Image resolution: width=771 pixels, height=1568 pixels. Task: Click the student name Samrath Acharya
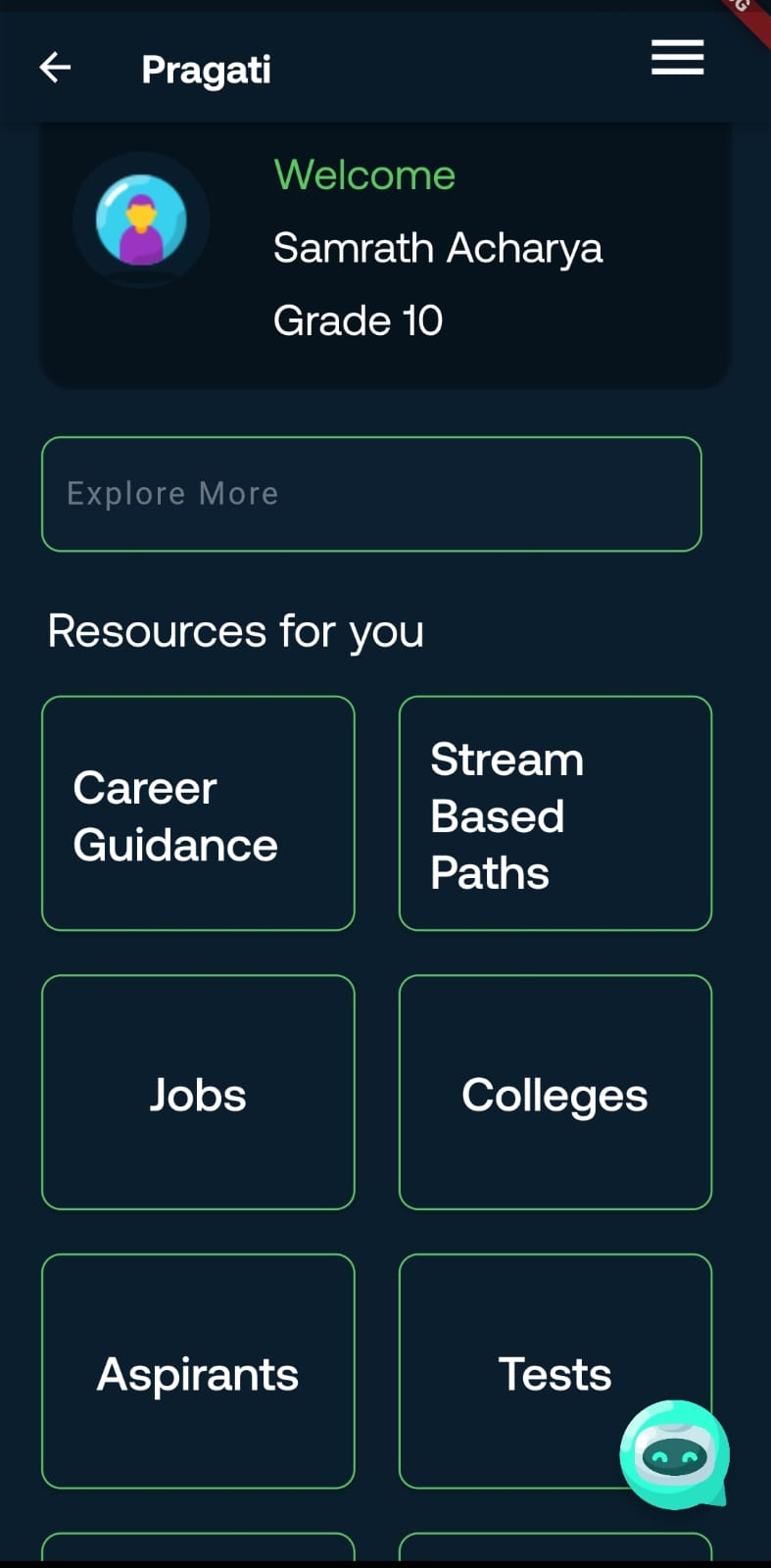pyautogui.click(x=438, y=248)
